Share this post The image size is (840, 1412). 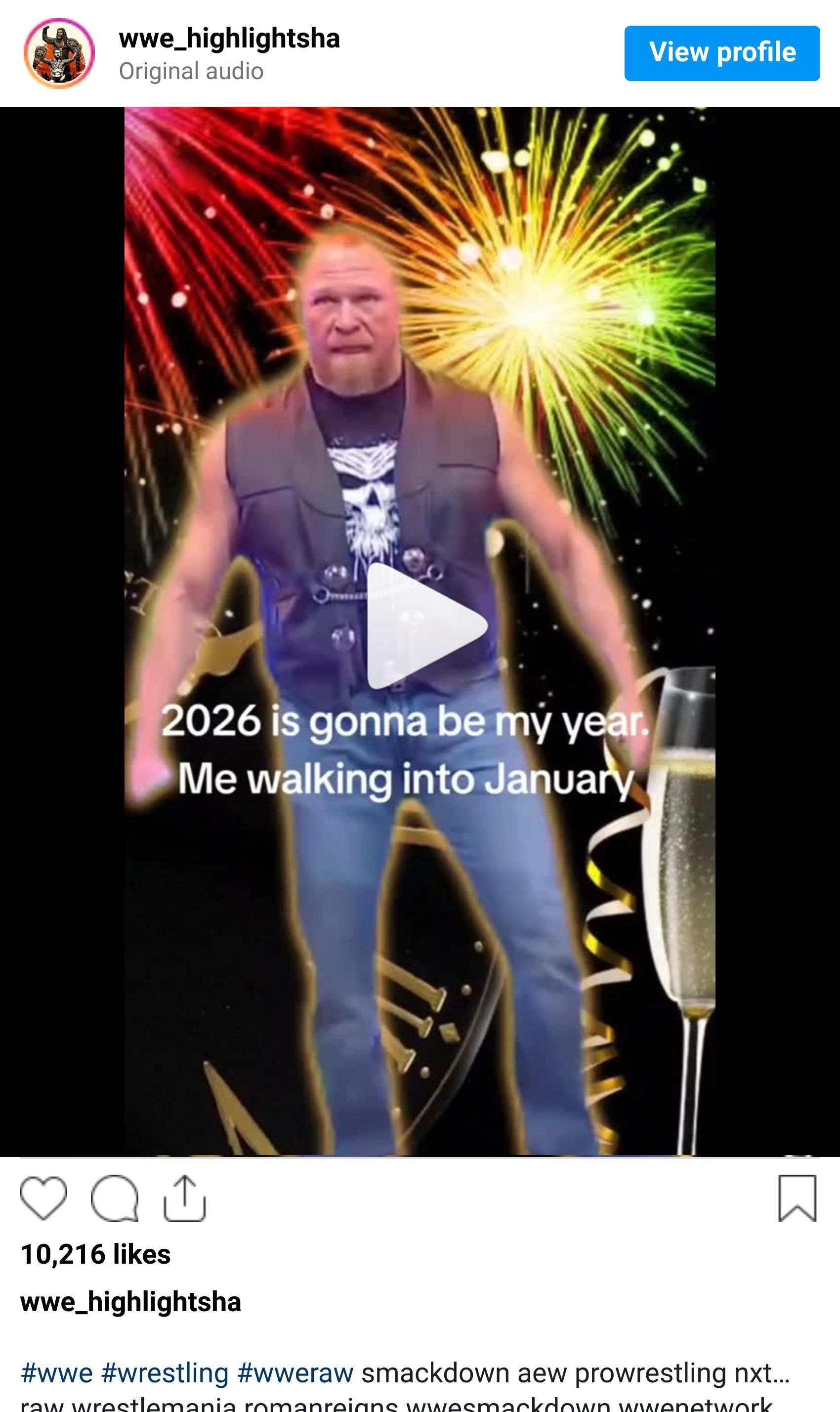184,1197
